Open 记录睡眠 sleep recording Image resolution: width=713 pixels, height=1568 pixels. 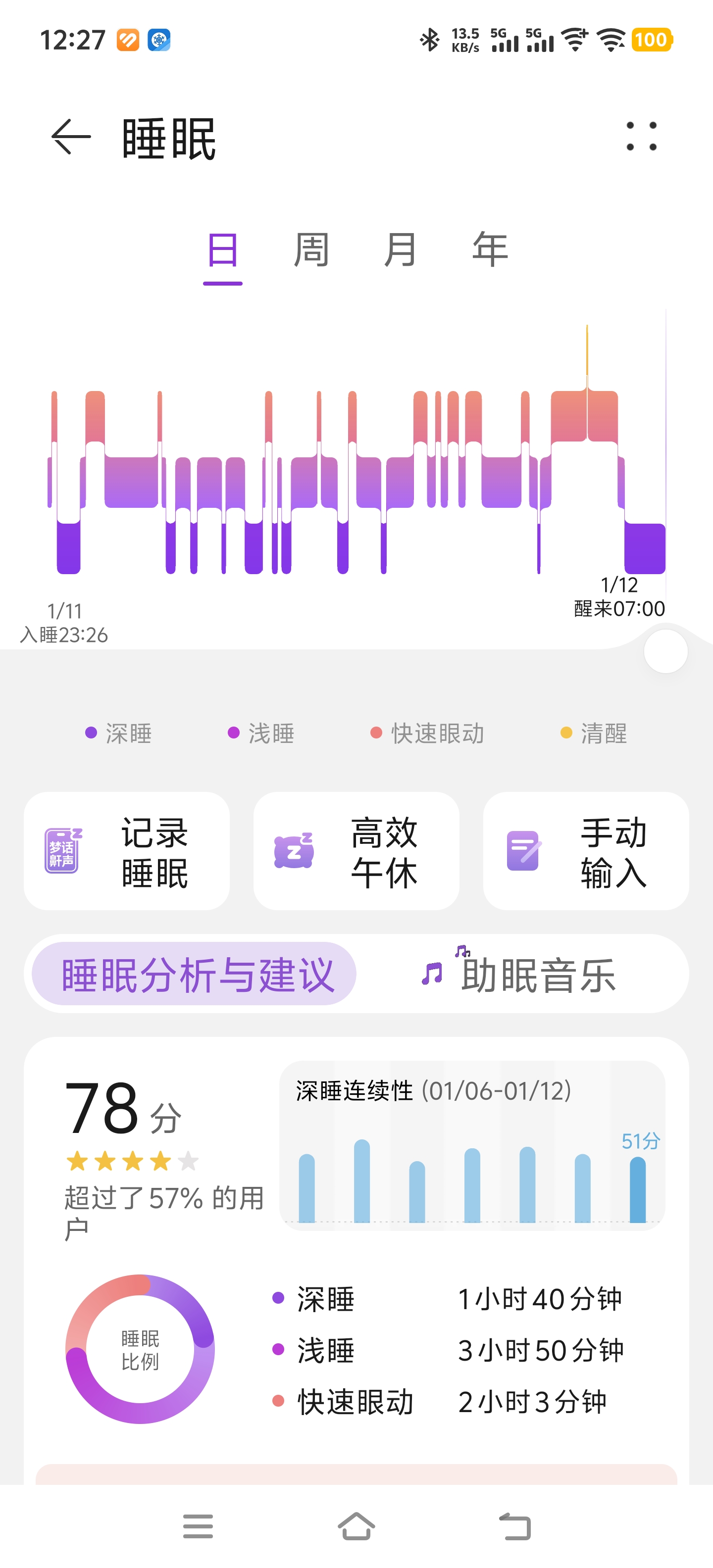127,851
